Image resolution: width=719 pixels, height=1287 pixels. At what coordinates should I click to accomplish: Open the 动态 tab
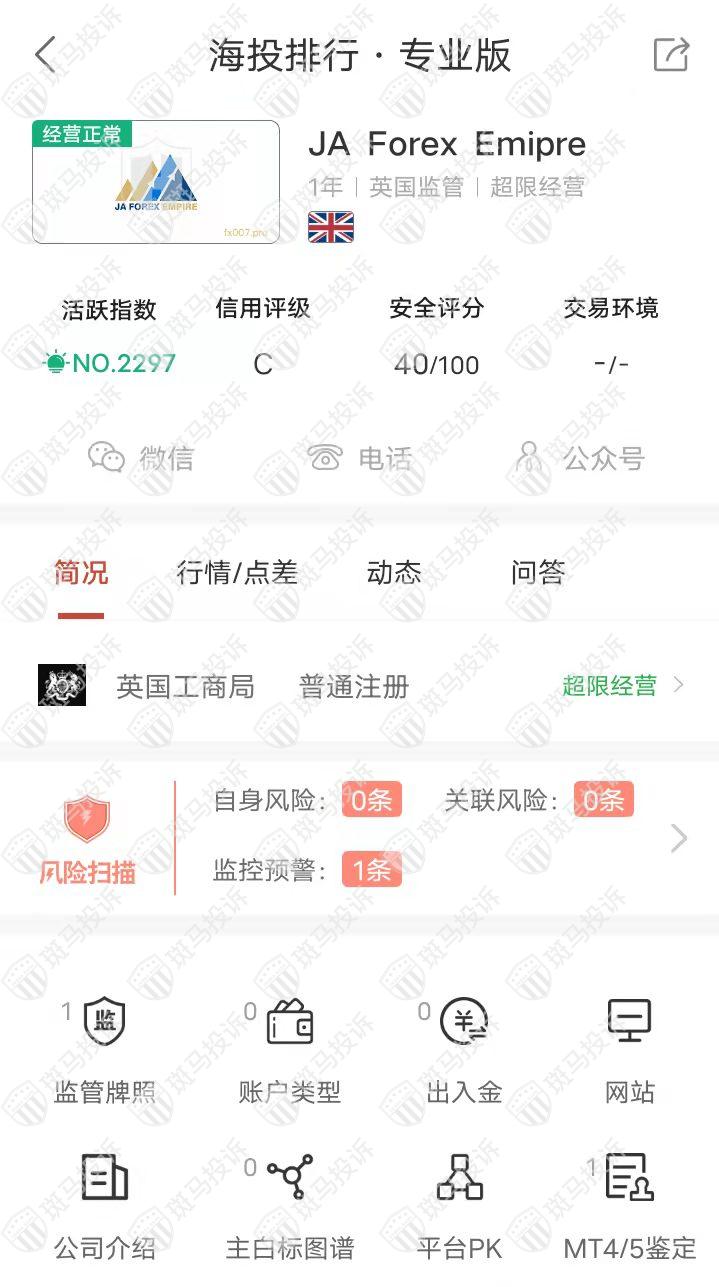pyautogui.click(x=394, y=573)
